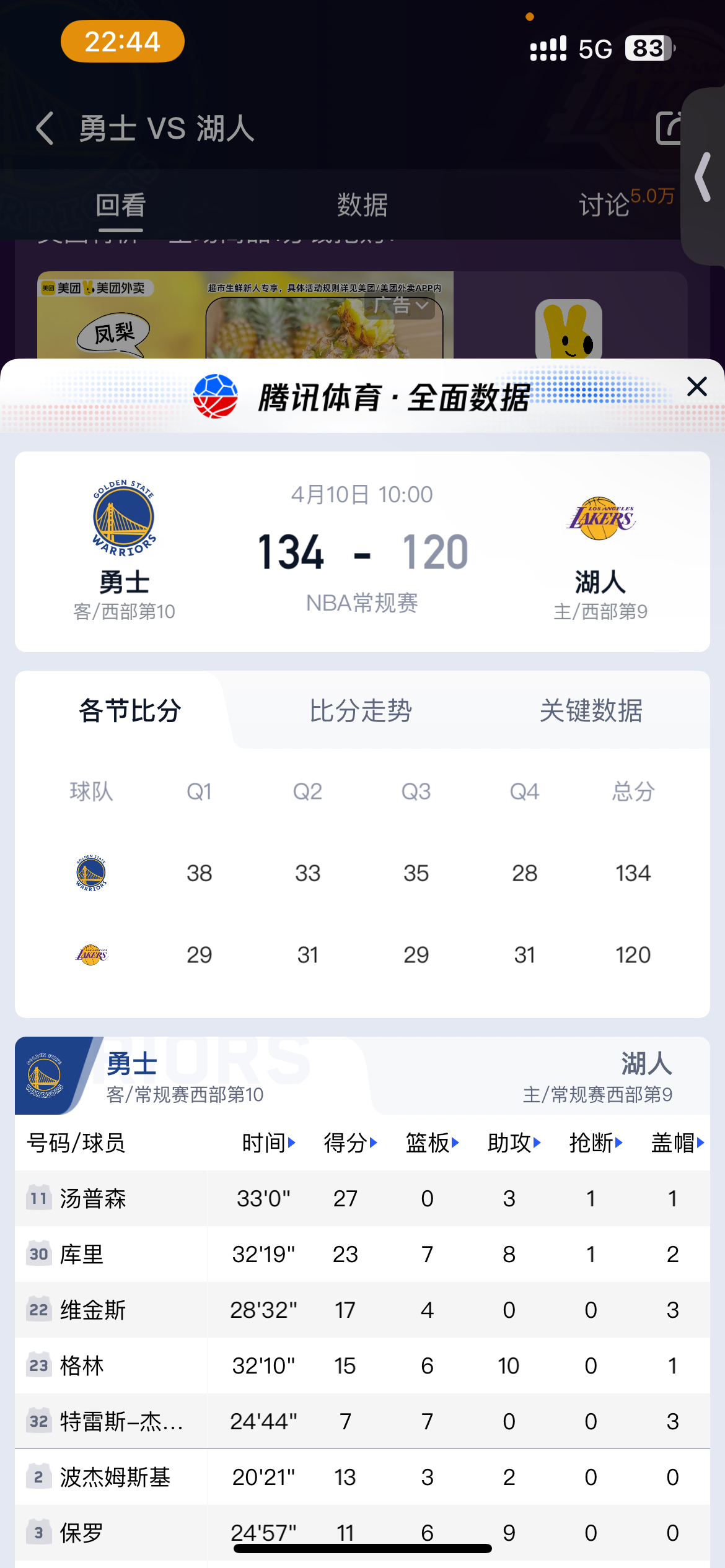
Task: Expand the 广告 dropdown on the ad
Action: (x=400, y=305)
